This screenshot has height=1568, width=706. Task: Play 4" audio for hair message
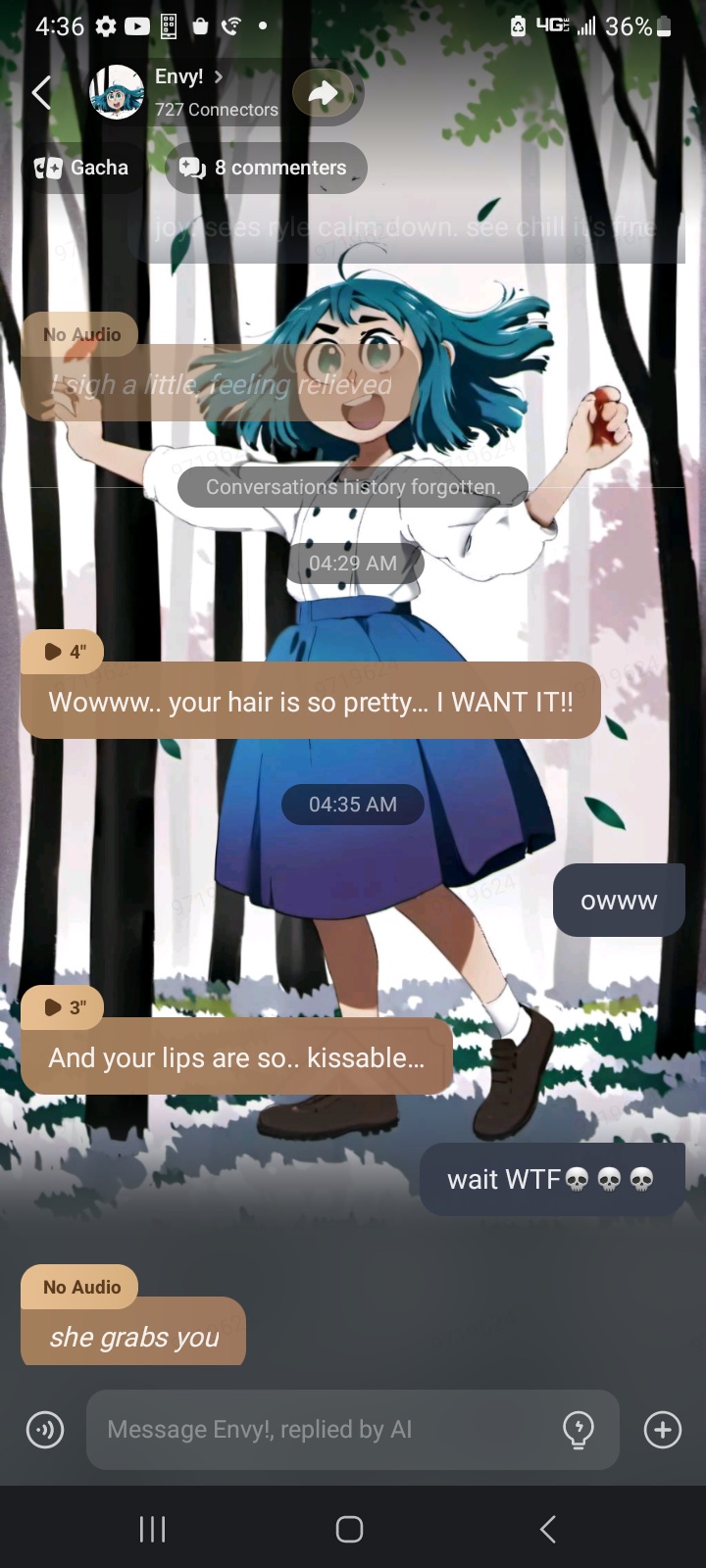pos(63,651)
